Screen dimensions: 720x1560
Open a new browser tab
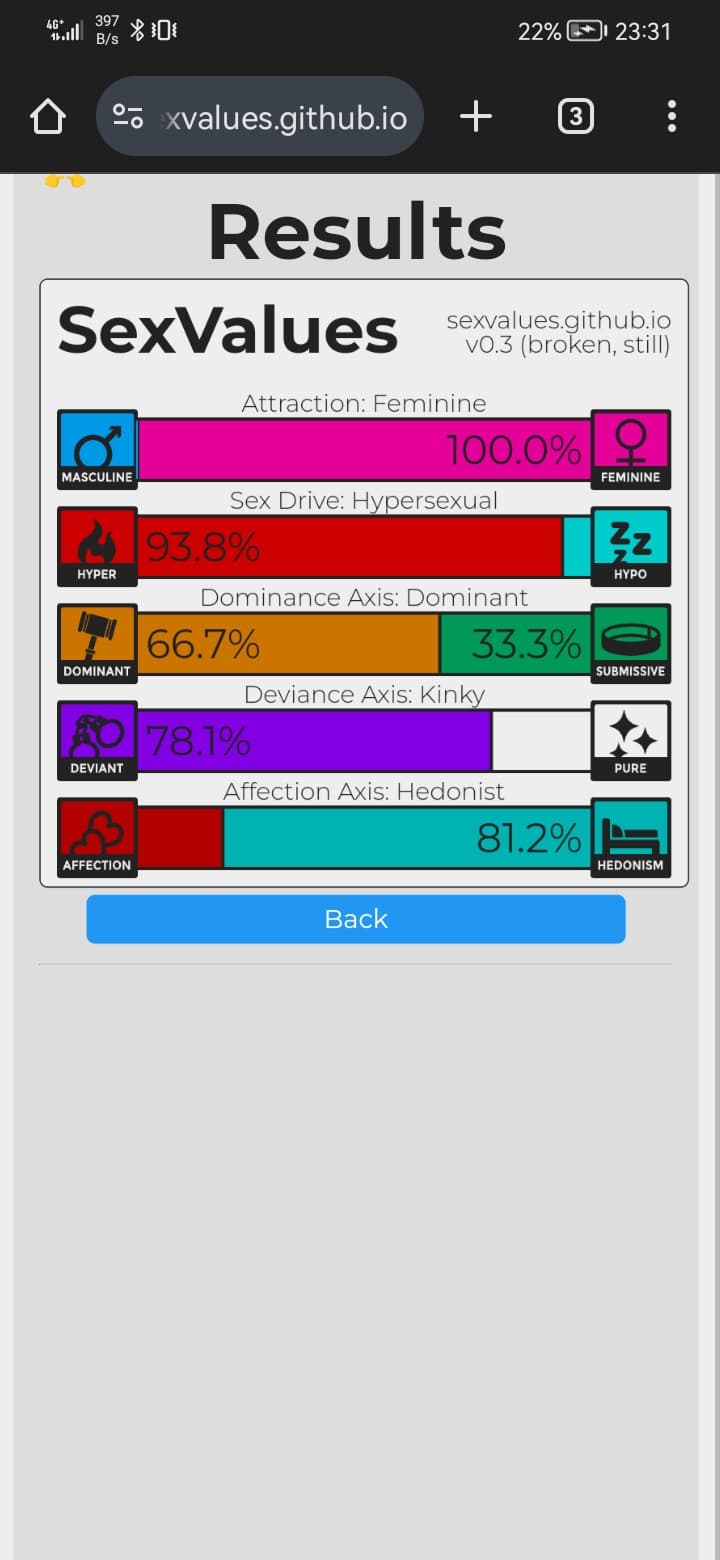pos(476,117)
